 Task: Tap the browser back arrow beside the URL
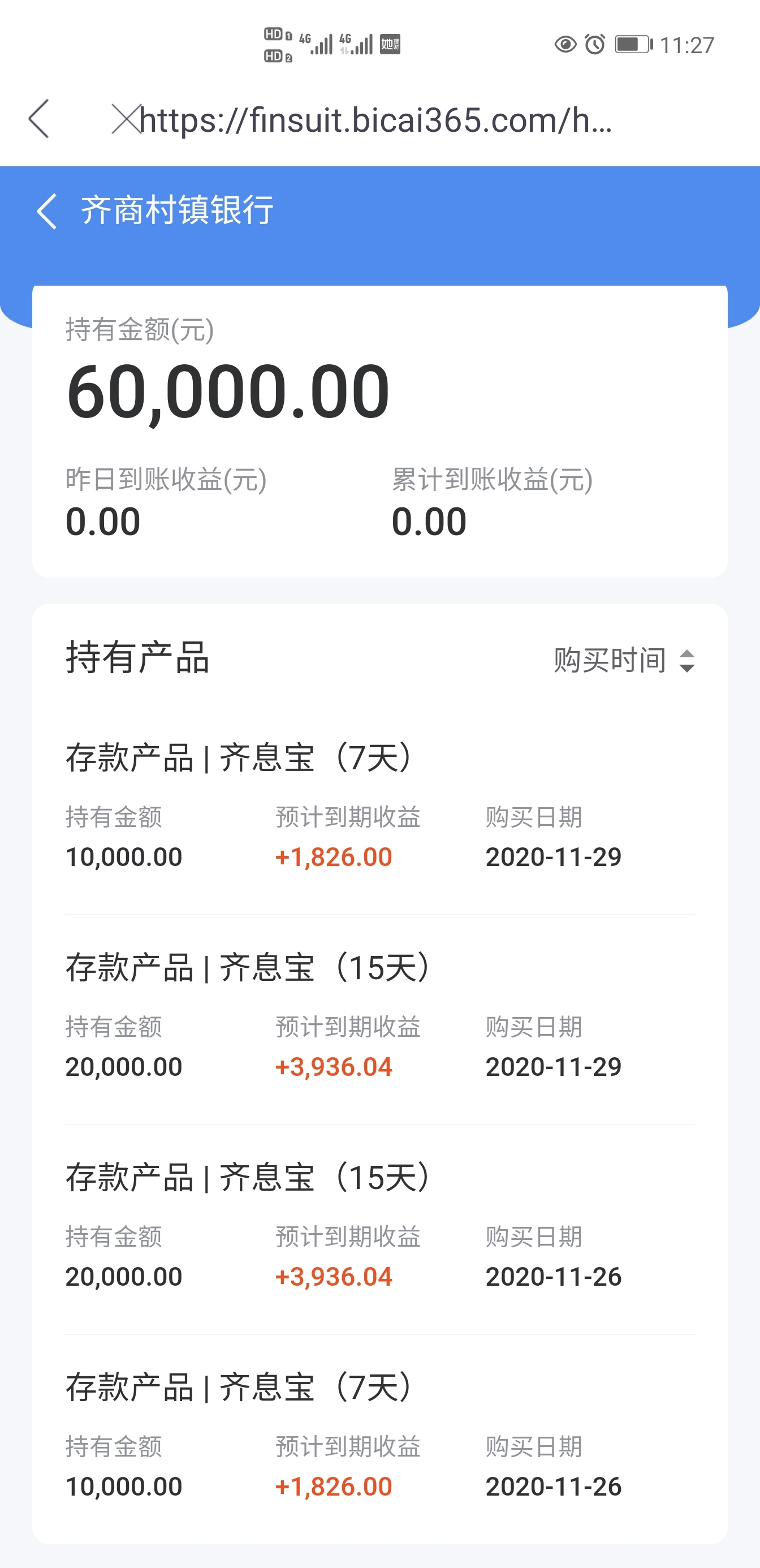click(38, 119)
